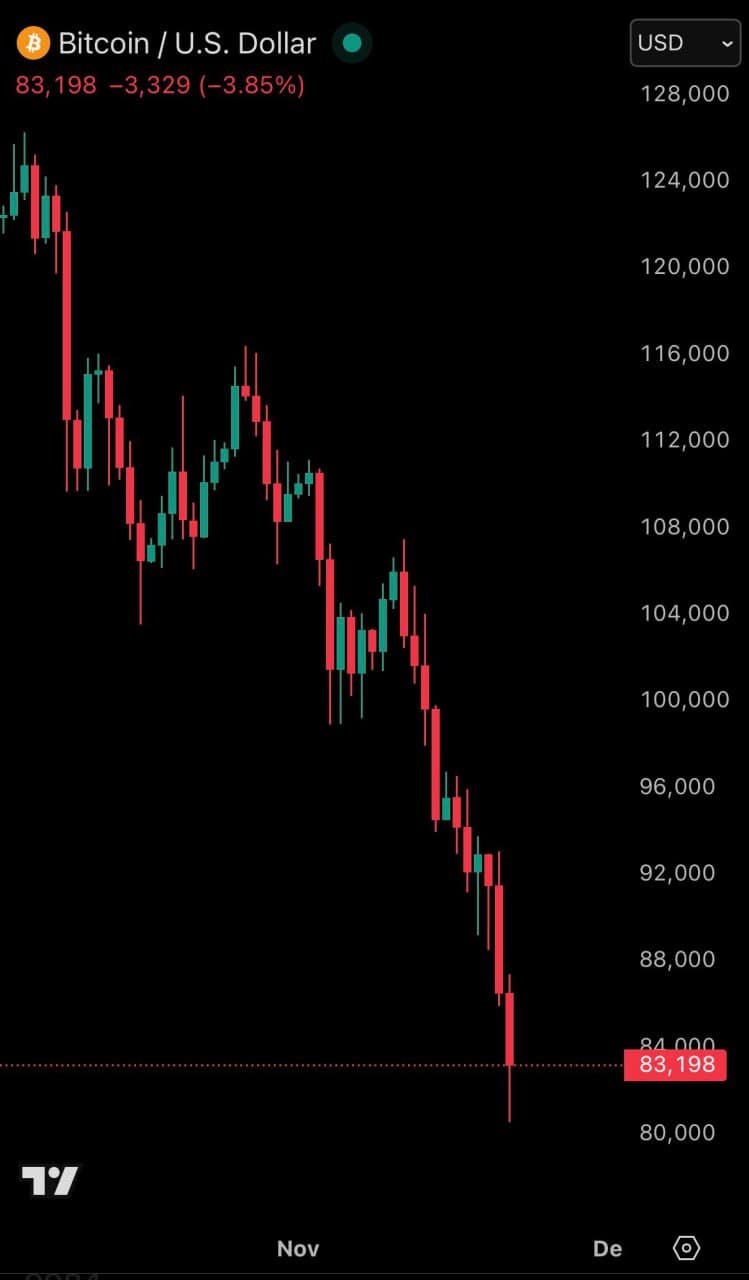Click the 100,000 price scale label
Screen dimensions: 749x1280
click(x=685, y=699)
